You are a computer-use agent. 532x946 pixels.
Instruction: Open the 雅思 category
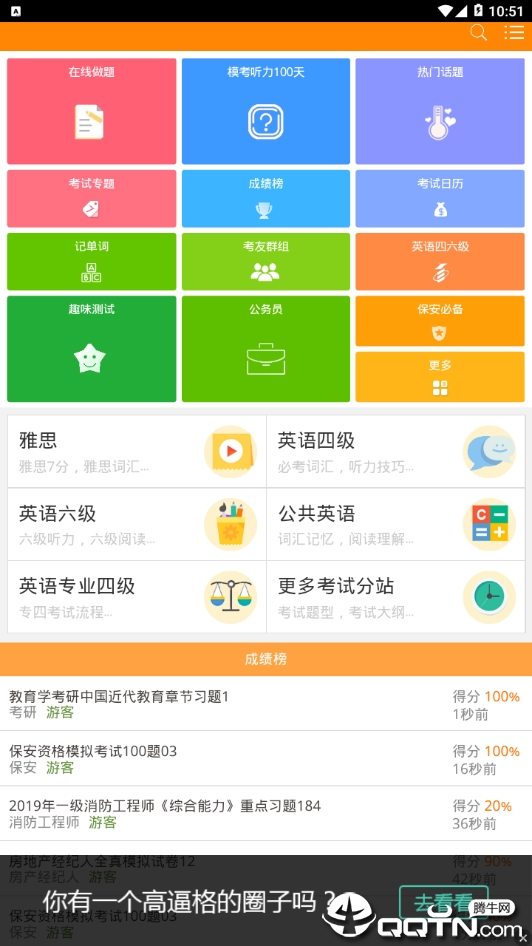pos(137,451)
